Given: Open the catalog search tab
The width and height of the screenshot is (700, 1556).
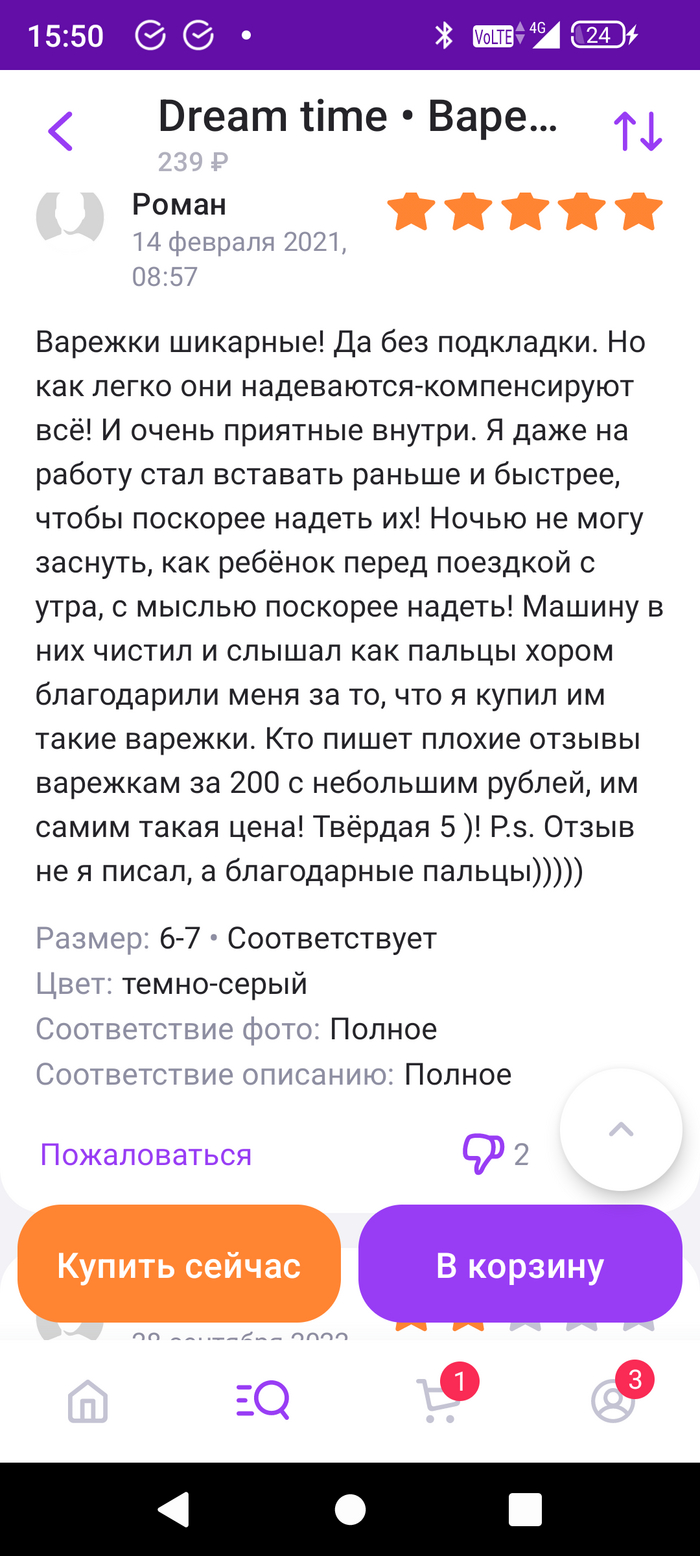Looking at the screenshot, I should click(263, 1400).
